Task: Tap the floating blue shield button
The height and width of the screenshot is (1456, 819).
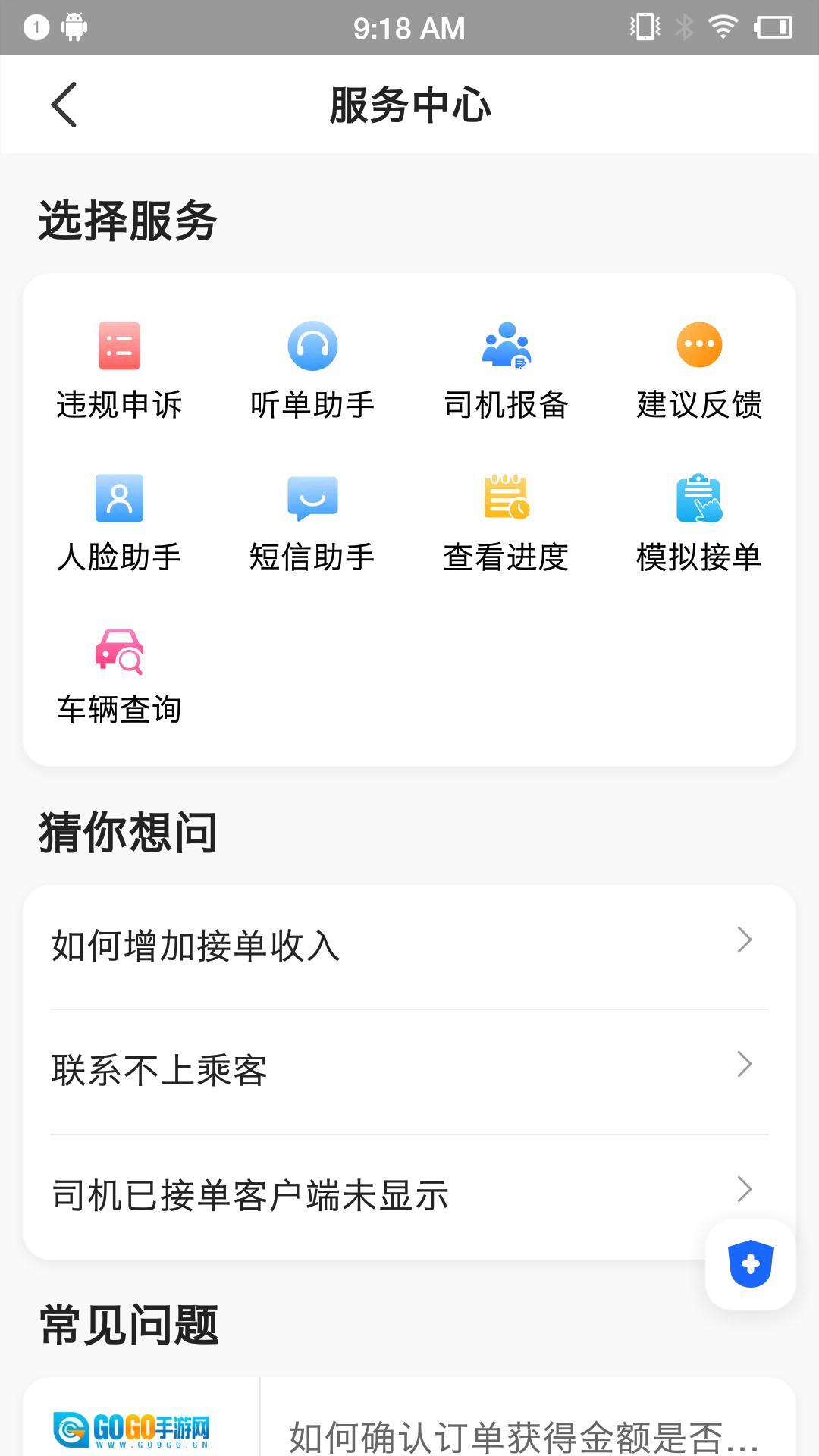Action: coord(750,1264)
